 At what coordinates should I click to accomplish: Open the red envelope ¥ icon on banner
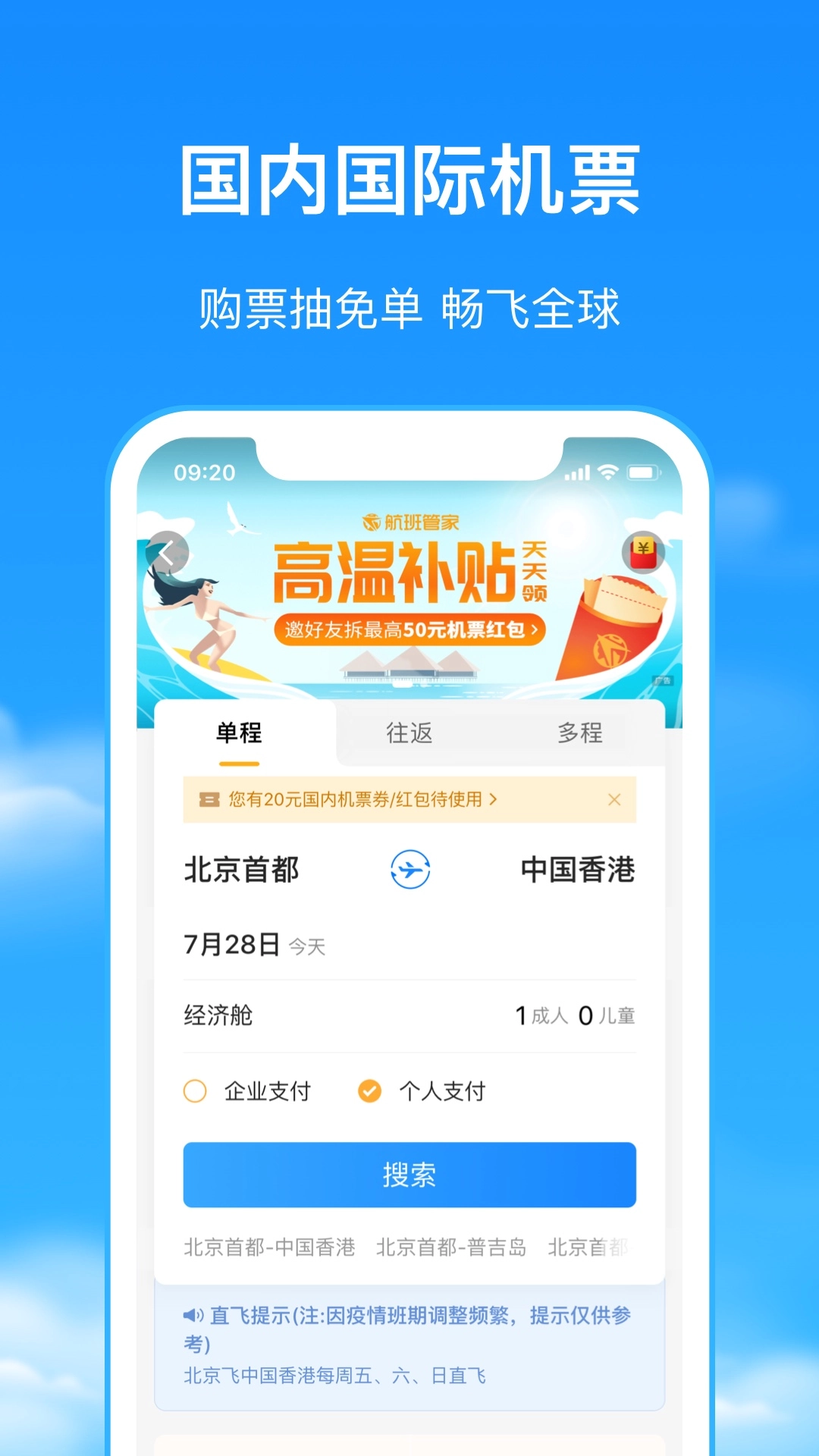pos(644,553)
